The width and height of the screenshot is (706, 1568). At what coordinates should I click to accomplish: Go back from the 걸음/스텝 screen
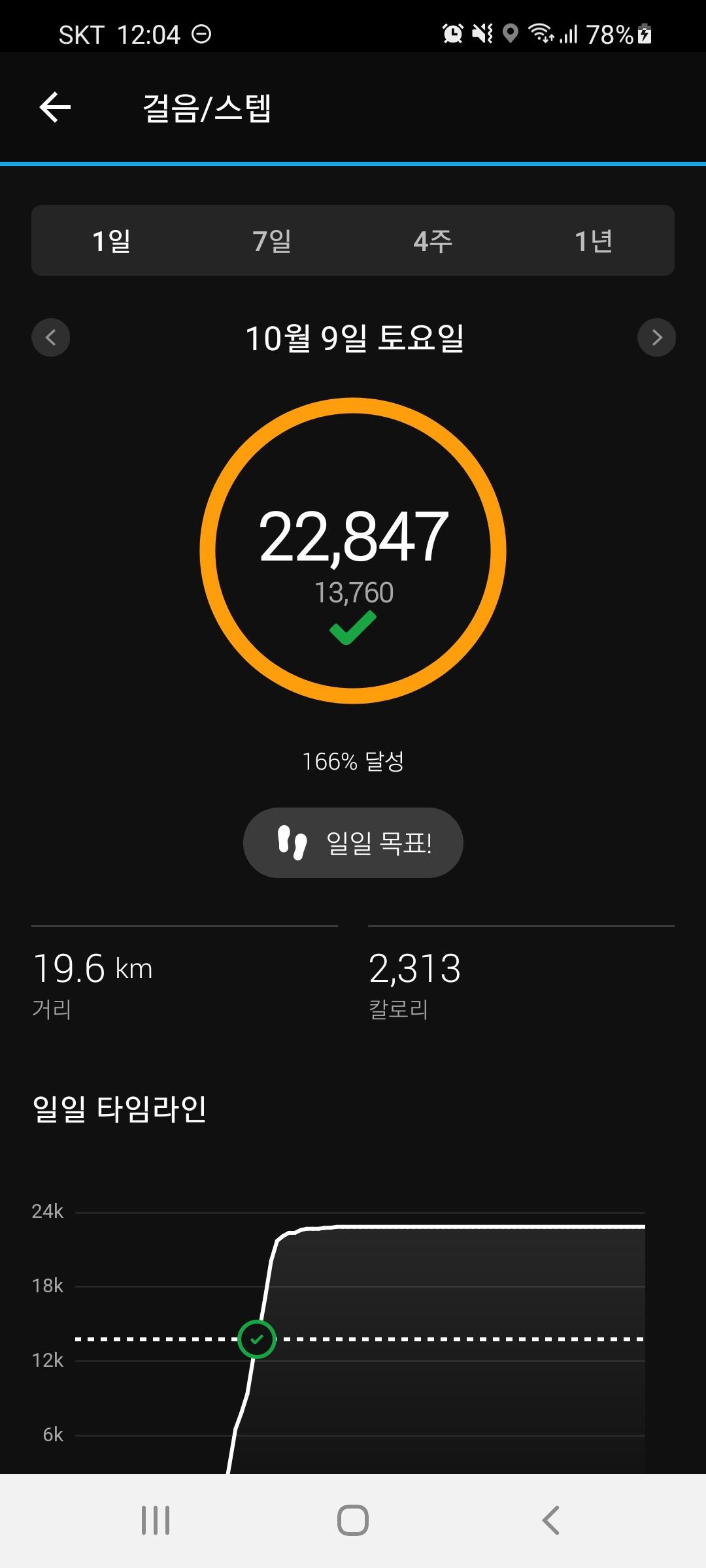[x=55, y=108]
